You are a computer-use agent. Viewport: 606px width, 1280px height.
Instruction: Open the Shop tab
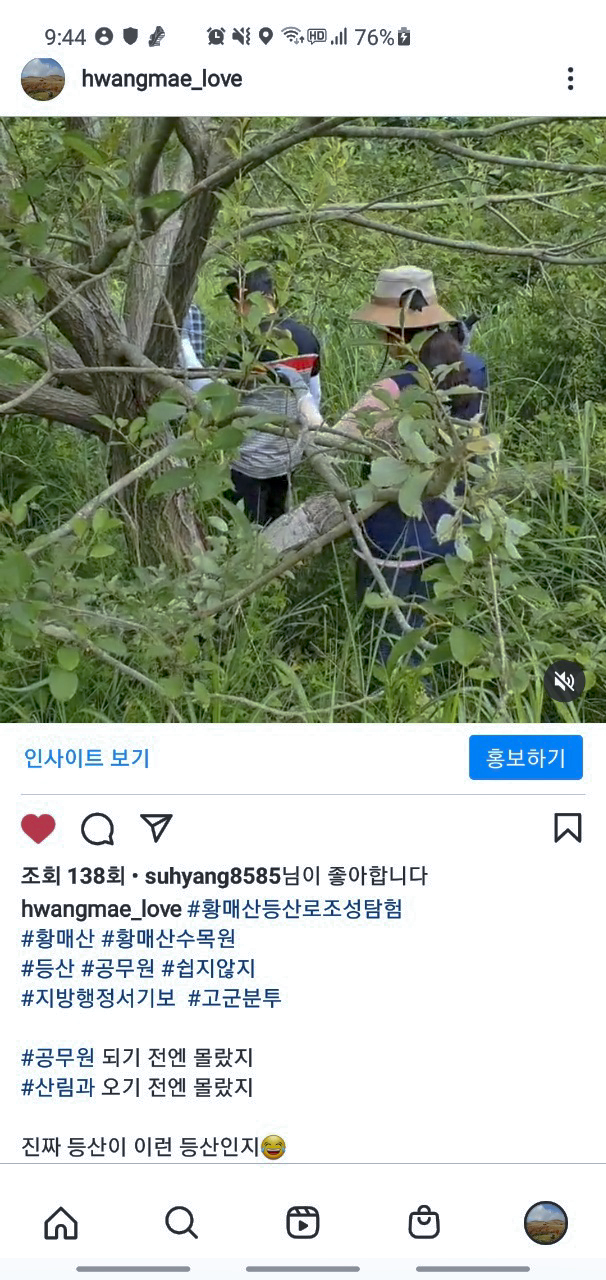pyautogui.click(x=424, y=1222)
